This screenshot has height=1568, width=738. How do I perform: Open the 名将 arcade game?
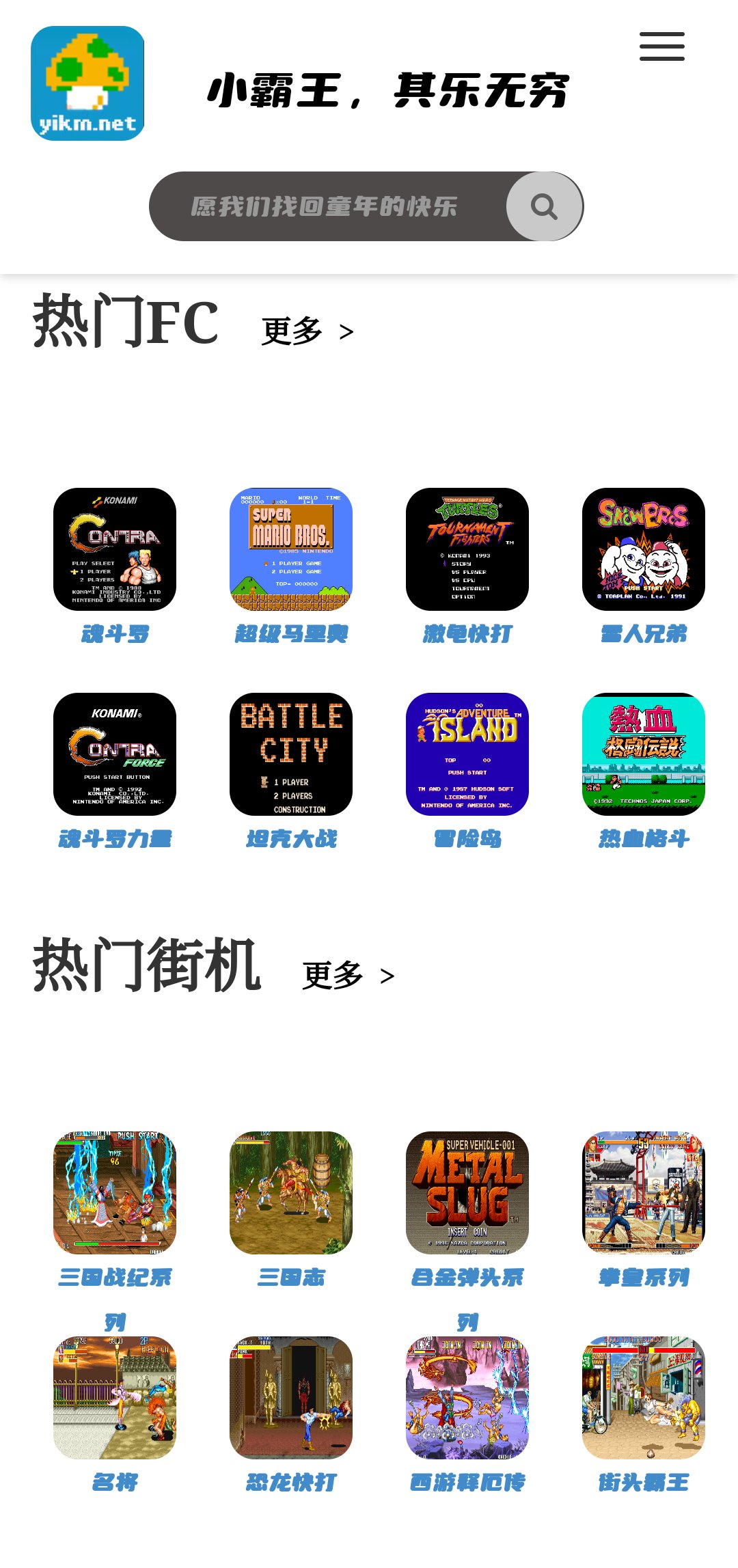coord(115,1398)
